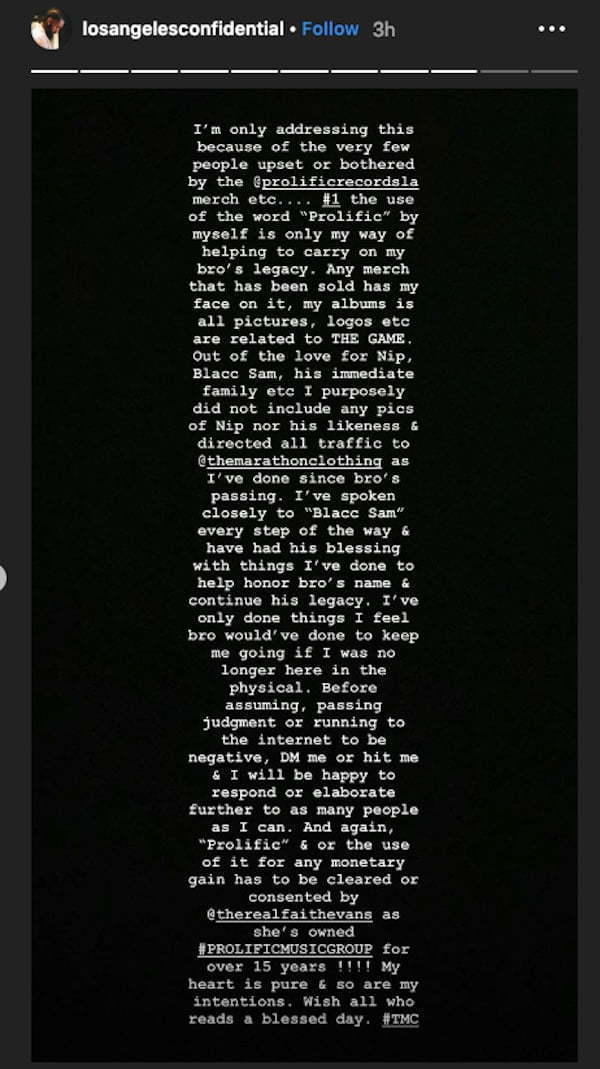Open the #PROLIFICMUSICGROUP hashtag
Image resolution: width=600 pixels, height=1069 pixels.
[x=285, y=949]
